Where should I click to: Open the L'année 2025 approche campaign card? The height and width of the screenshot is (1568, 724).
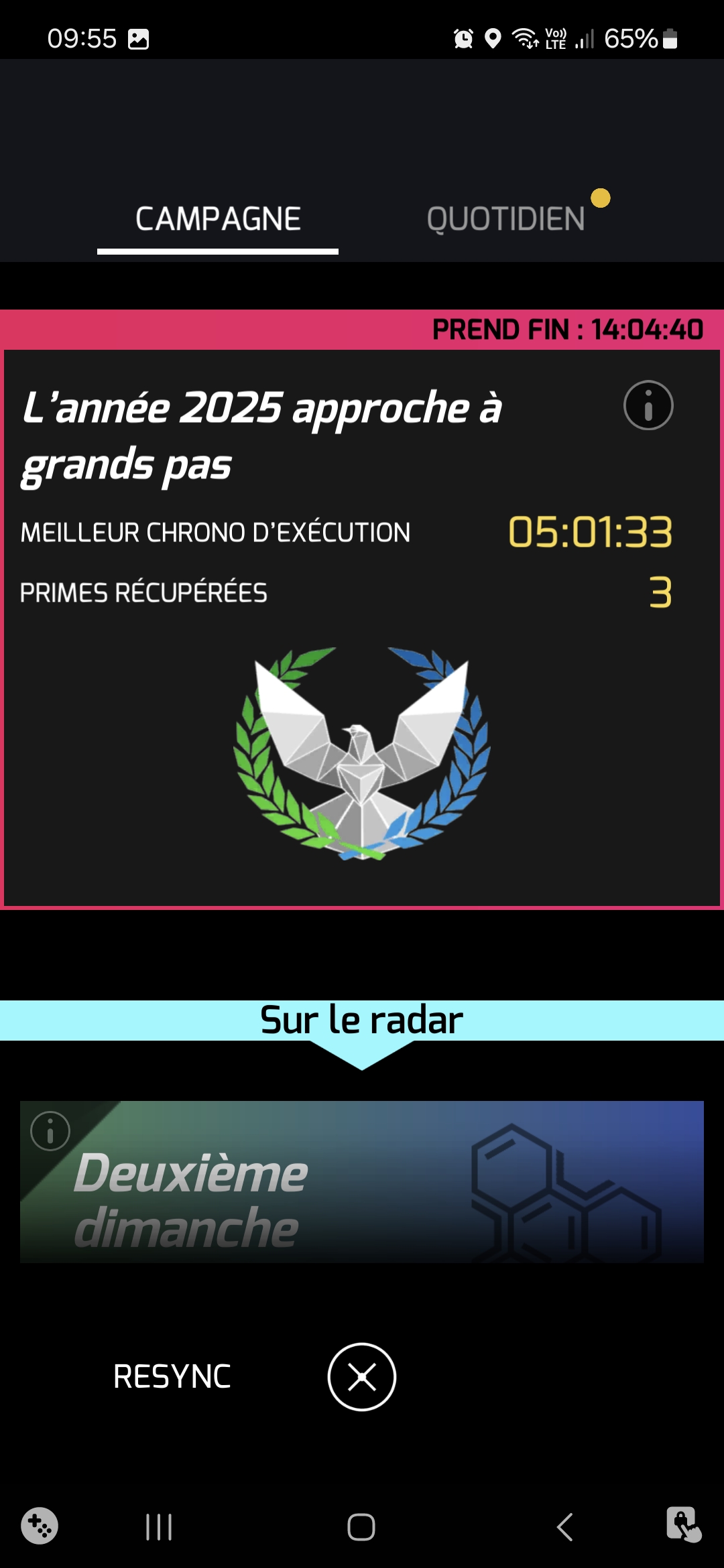(362, 737)
